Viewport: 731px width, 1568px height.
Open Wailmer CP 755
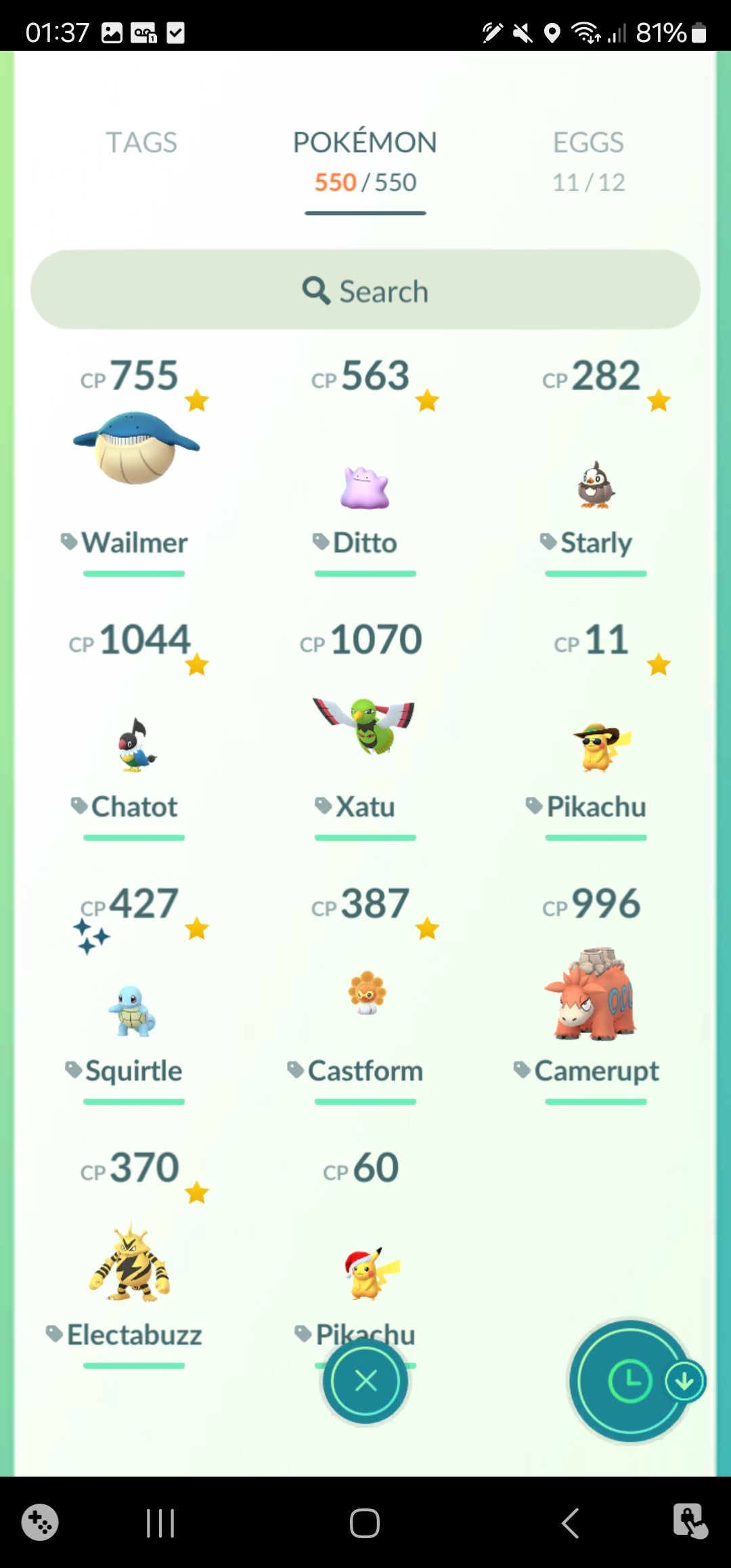coord(135,450)
